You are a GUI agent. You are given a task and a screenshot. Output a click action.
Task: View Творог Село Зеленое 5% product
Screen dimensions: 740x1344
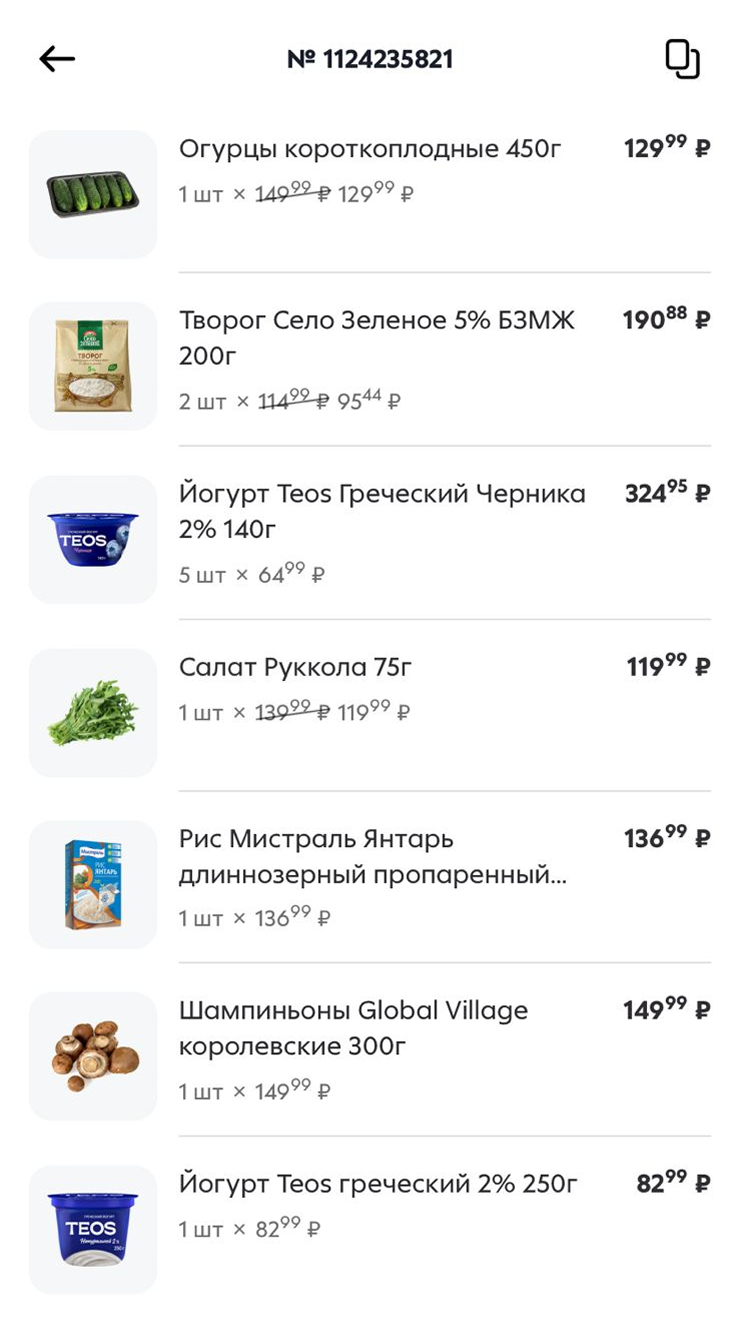point(376,338)
